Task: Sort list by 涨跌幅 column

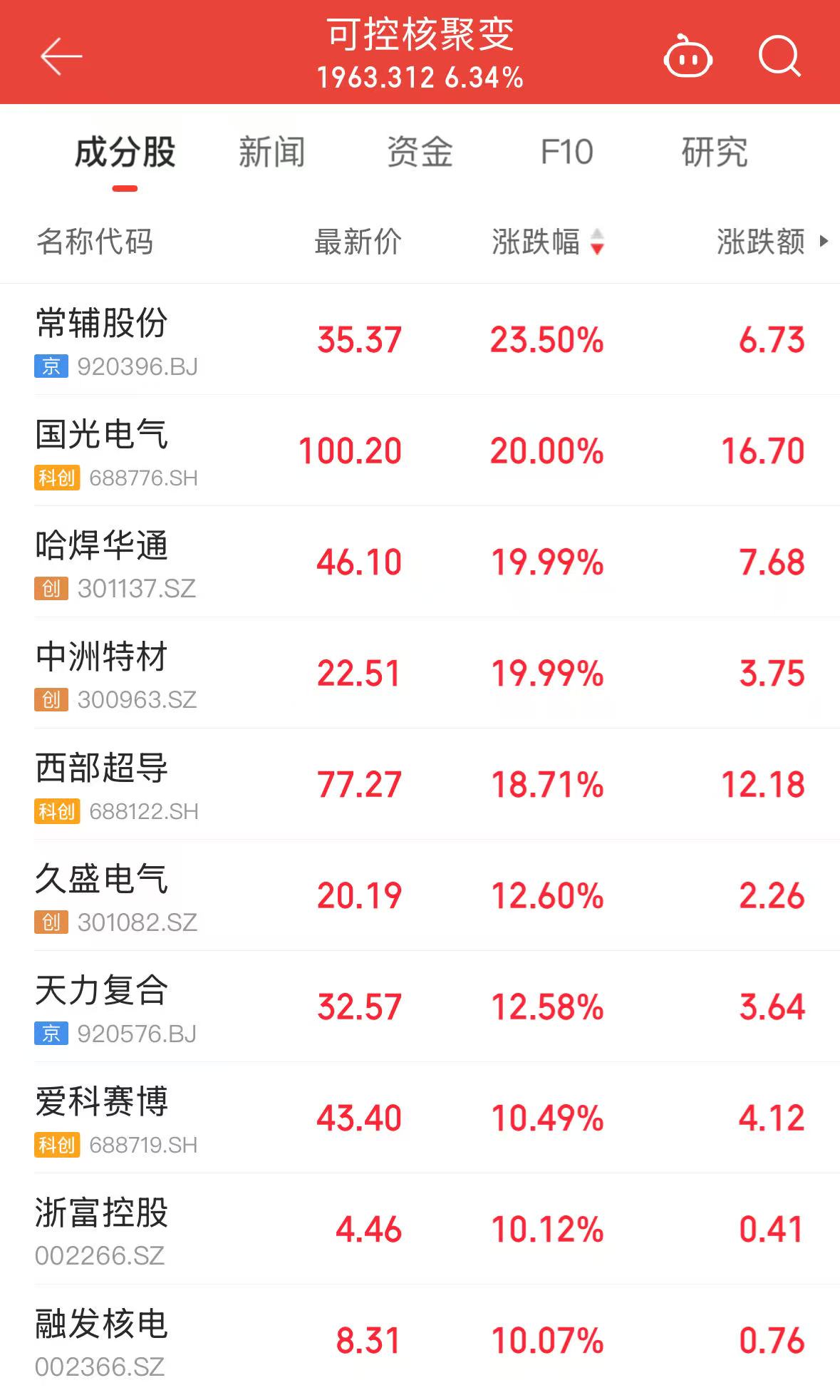Action: pos(546,242)
